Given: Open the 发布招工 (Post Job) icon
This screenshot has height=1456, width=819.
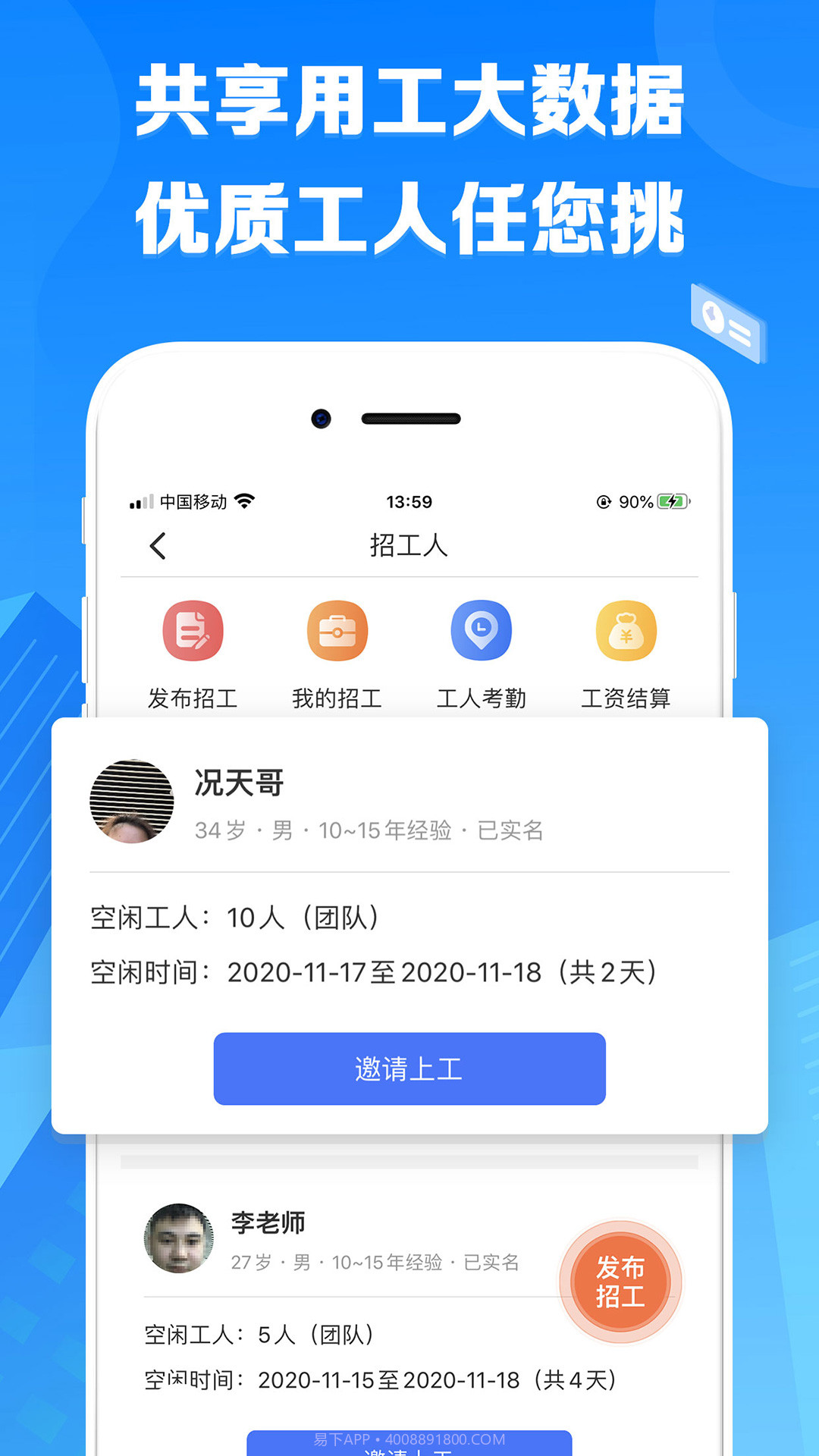Looking at the screenshot, I should point(193,629).
